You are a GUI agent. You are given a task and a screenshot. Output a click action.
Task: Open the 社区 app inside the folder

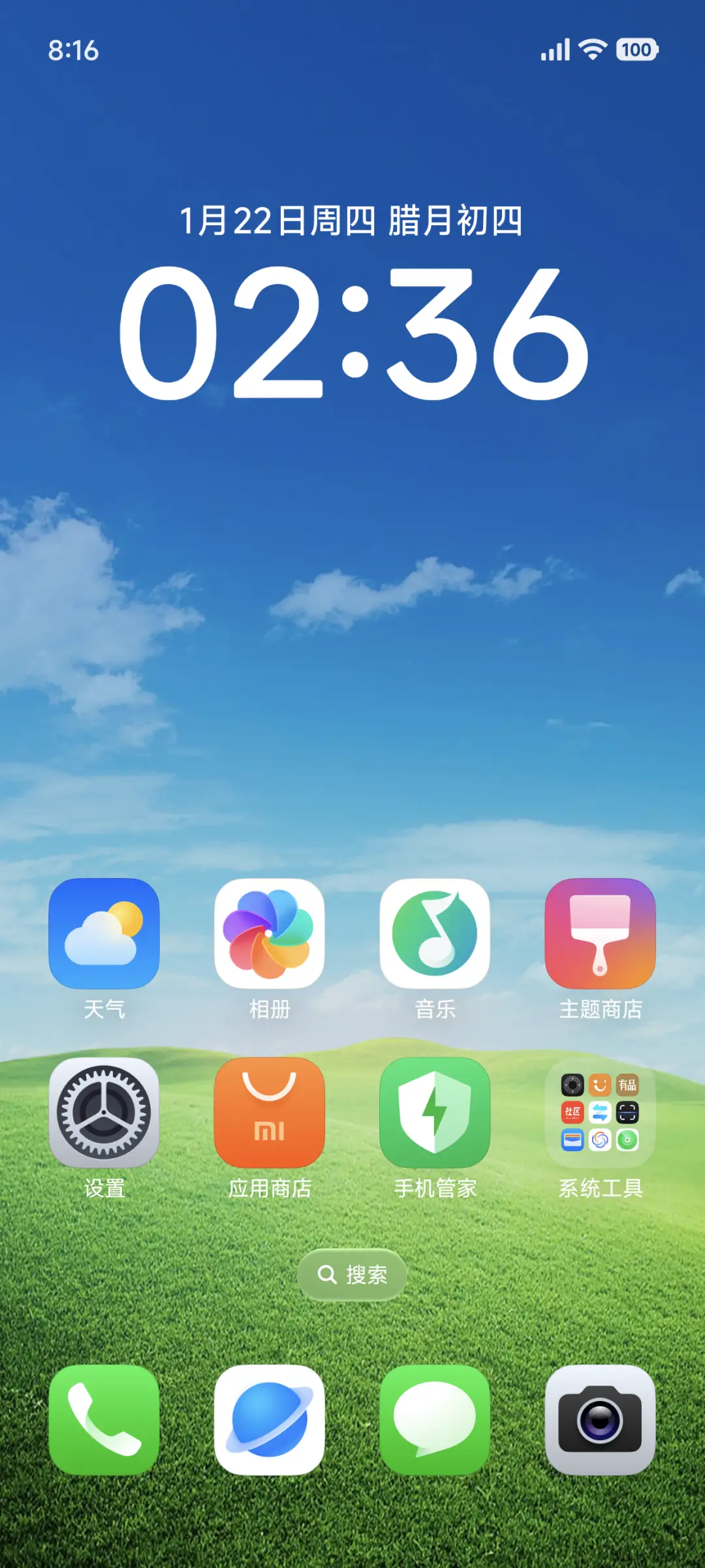[x=572, y=1112]
